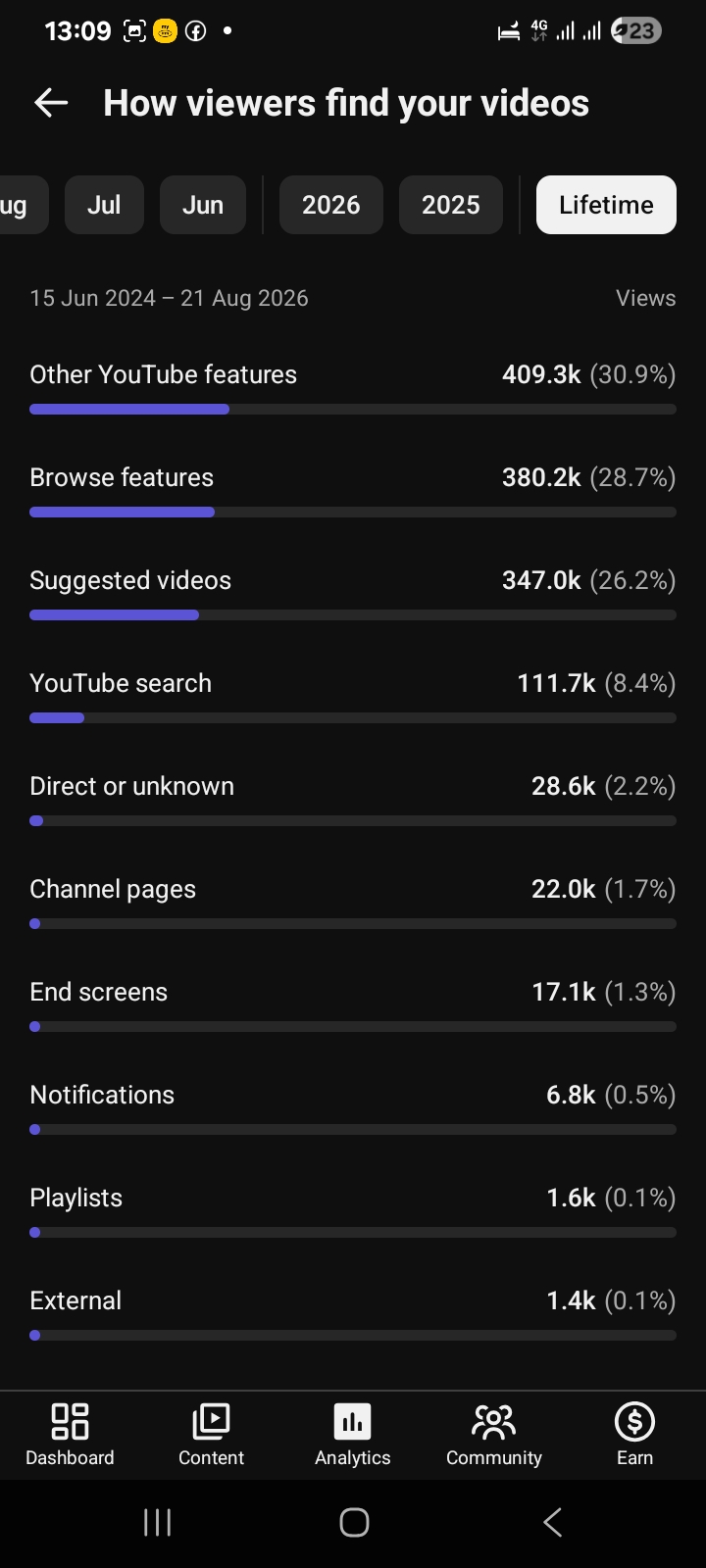The image size is (706, 1568).
Task: Open Browse features traffic source
Action: coord(353,490)
